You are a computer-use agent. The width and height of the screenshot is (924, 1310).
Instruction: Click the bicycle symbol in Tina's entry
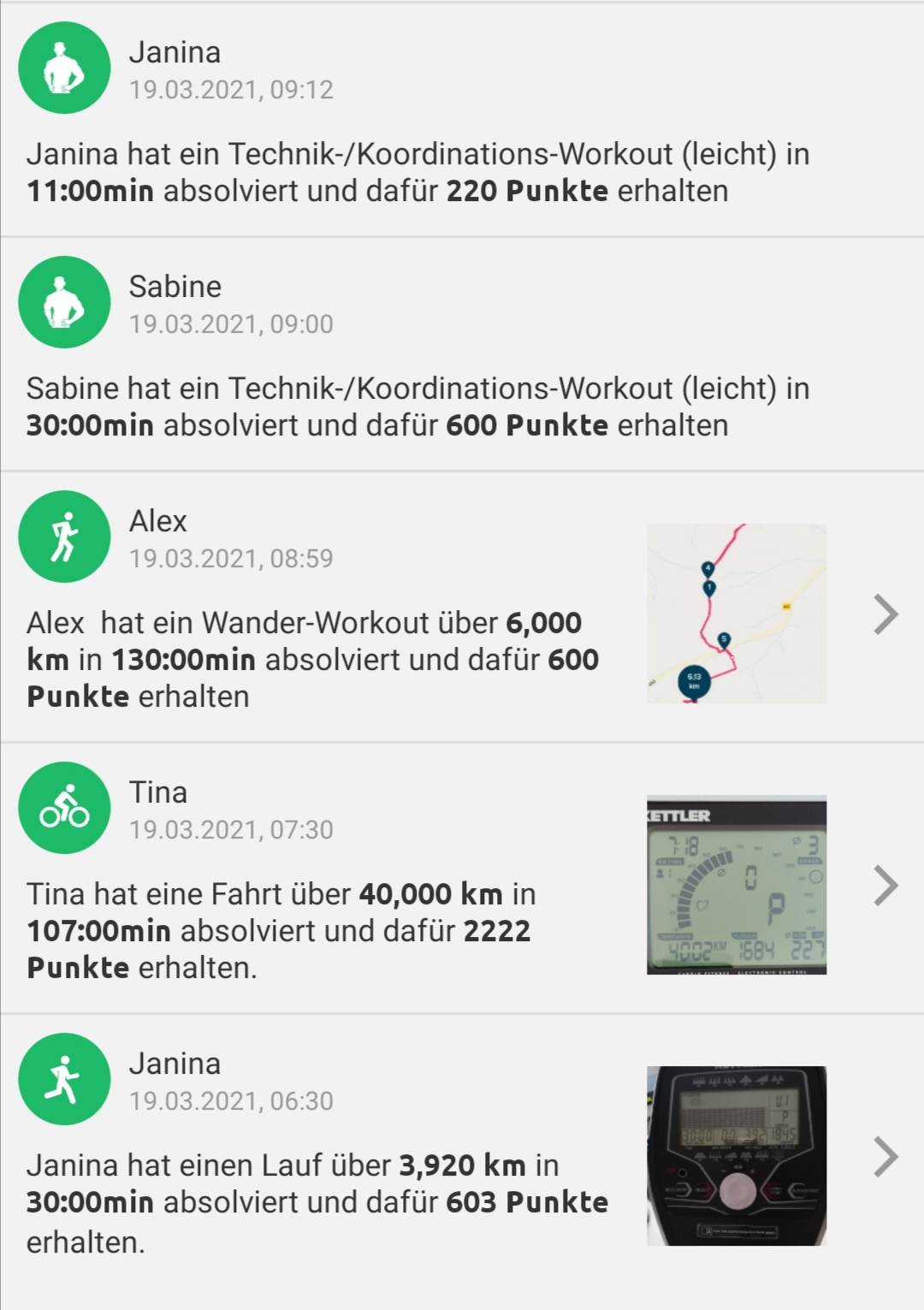click(x=64, y=807)
